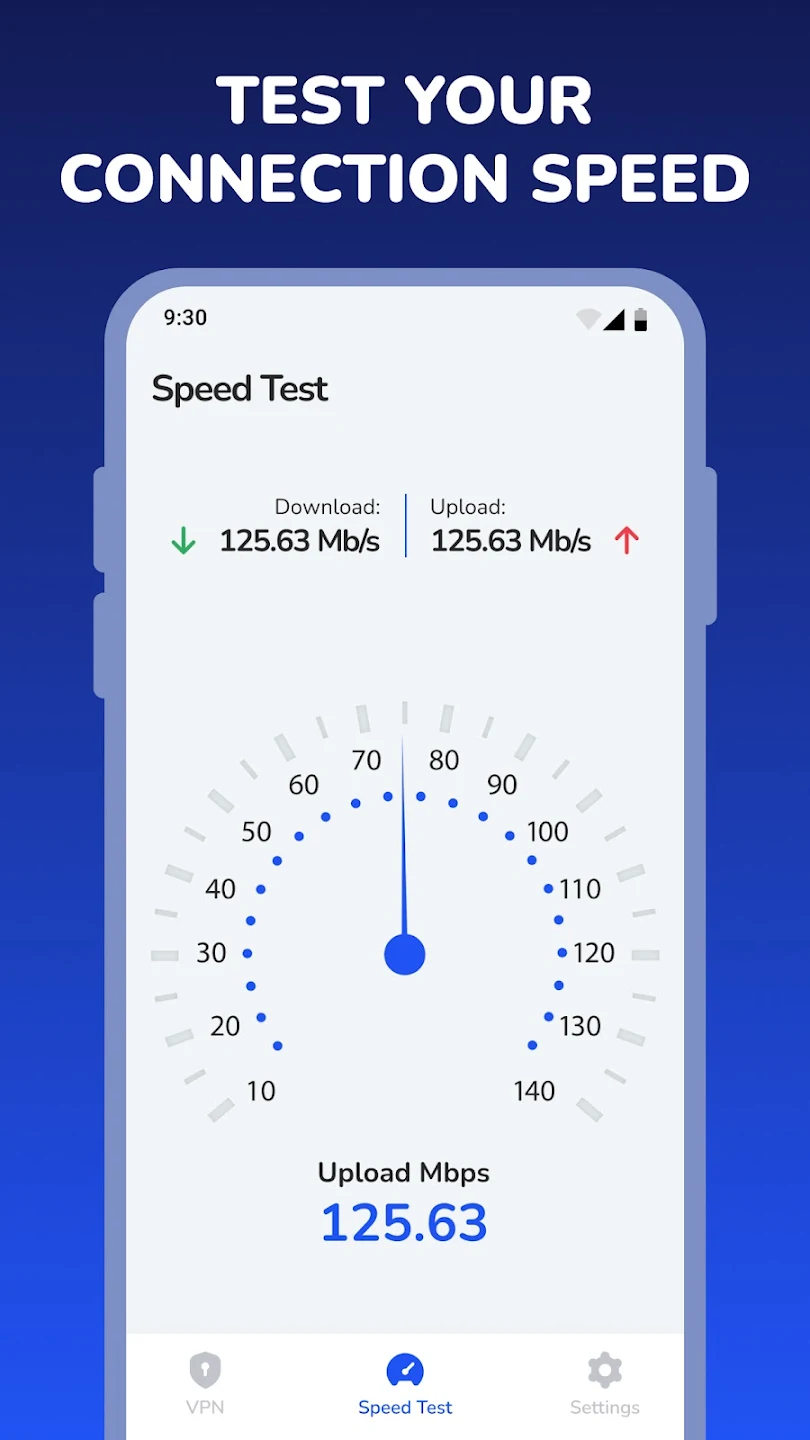810x1440 pixels.
Task: Select the Speed Test tab label
Action: [404, 1407]
